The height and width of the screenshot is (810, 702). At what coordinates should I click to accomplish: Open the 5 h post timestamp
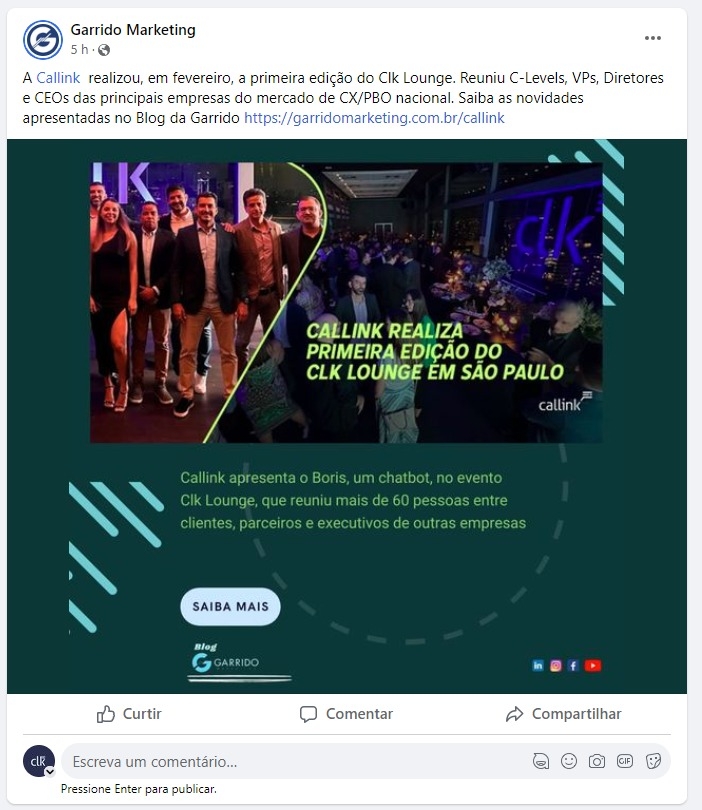point(80,50)
